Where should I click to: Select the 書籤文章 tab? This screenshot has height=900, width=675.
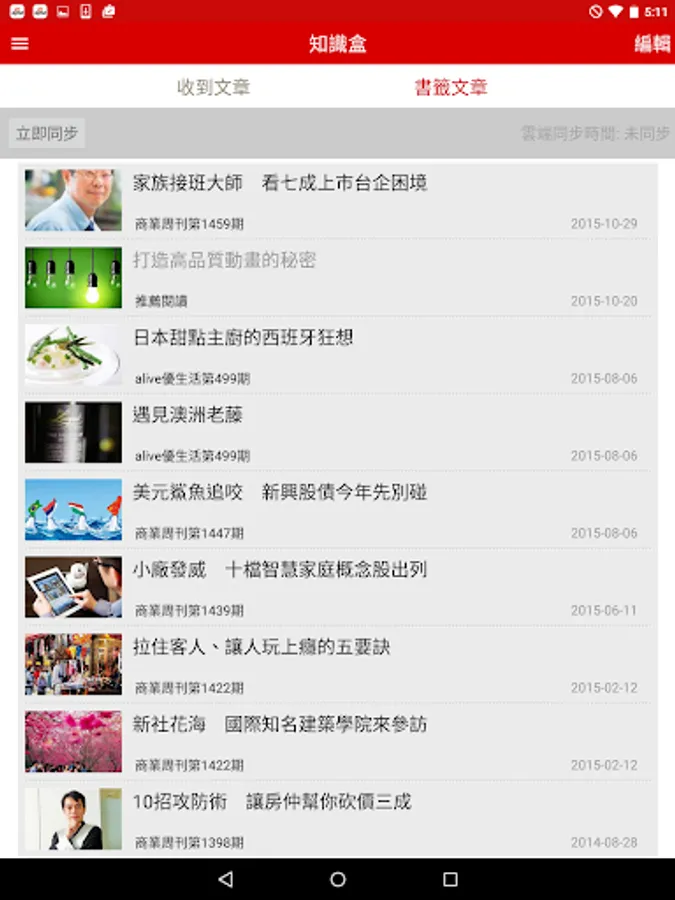451,87
